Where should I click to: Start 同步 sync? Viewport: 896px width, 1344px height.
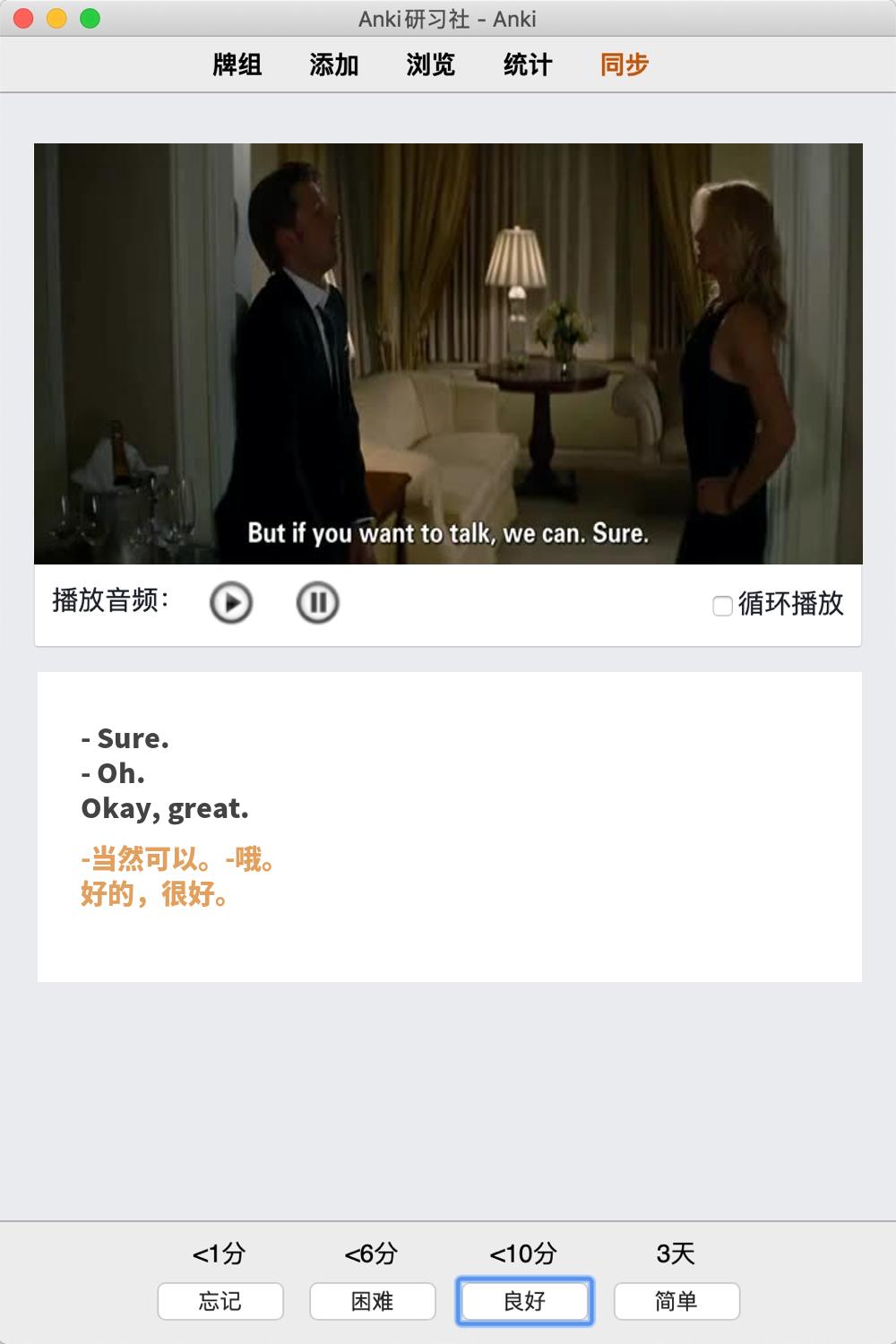(x=625, y=65)
